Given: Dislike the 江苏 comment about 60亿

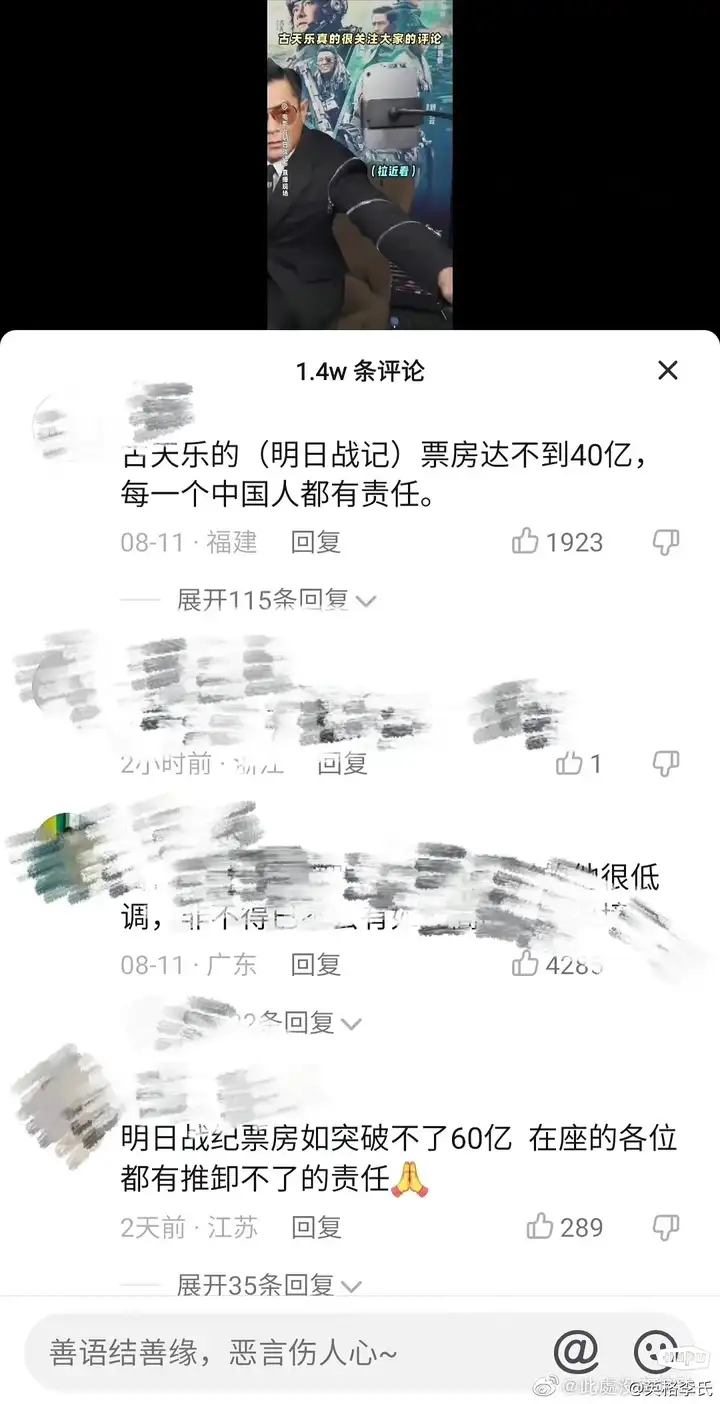Looking at the screenshot, I should click(x=666, y=1226).
